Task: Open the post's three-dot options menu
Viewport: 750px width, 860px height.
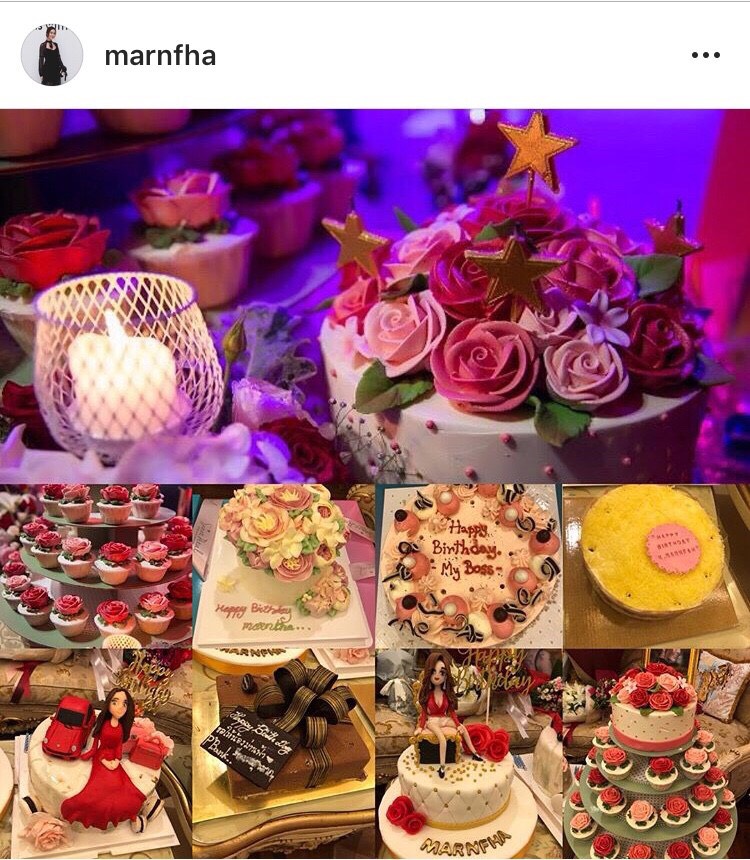Action: pyautogui.click(x=705, y=55)
